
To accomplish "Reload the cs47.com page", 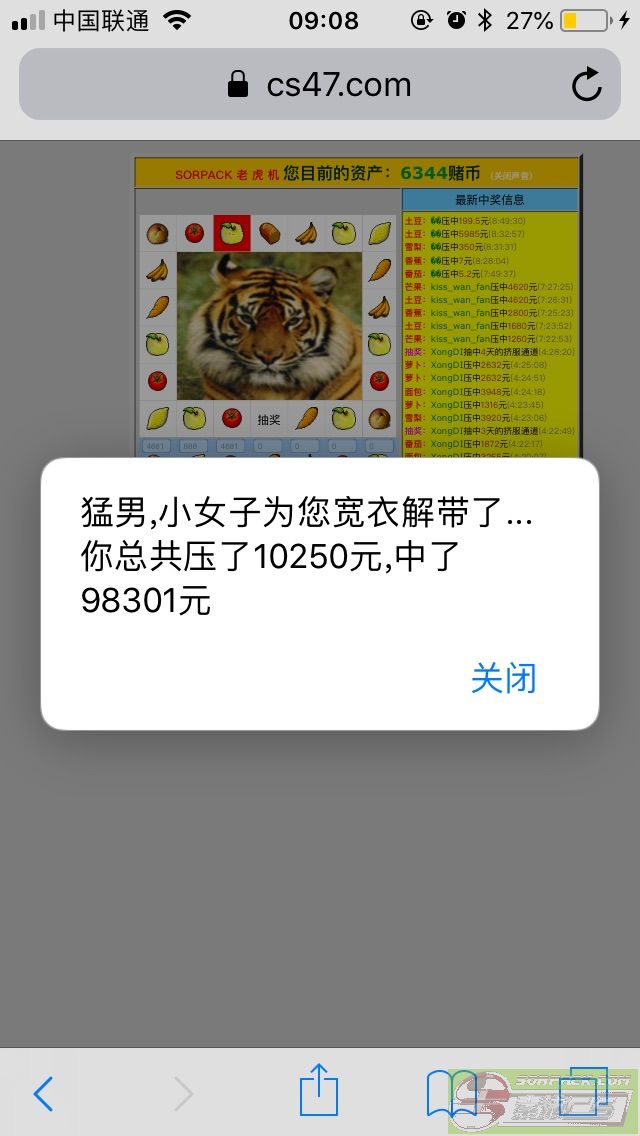I will 587,85.
